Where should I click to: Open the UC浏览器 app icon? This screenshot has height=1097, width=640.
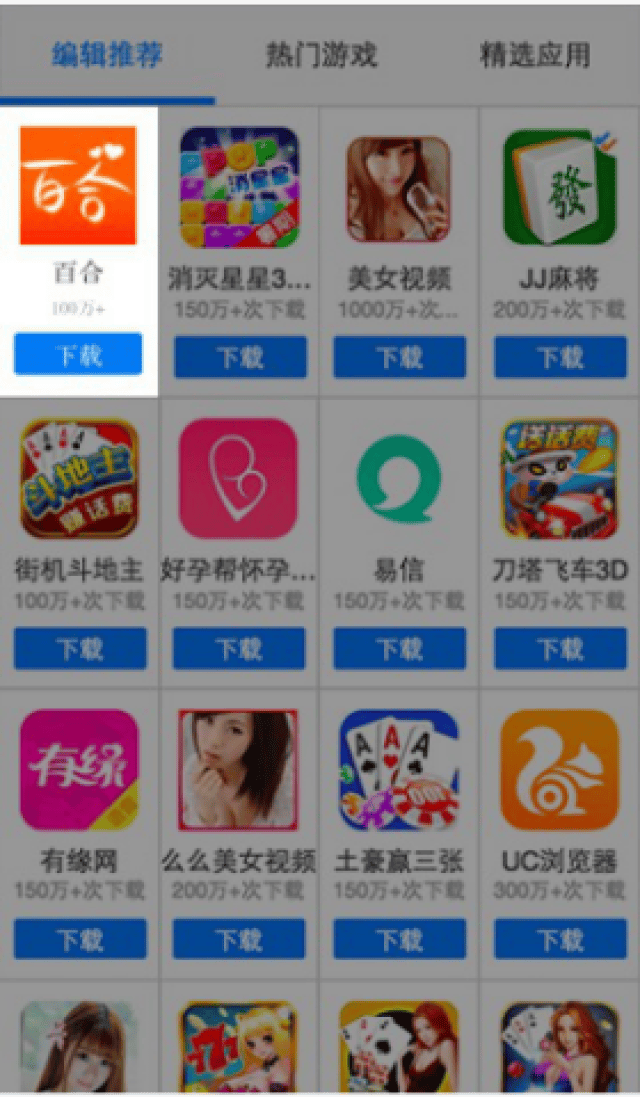point(560,770)
